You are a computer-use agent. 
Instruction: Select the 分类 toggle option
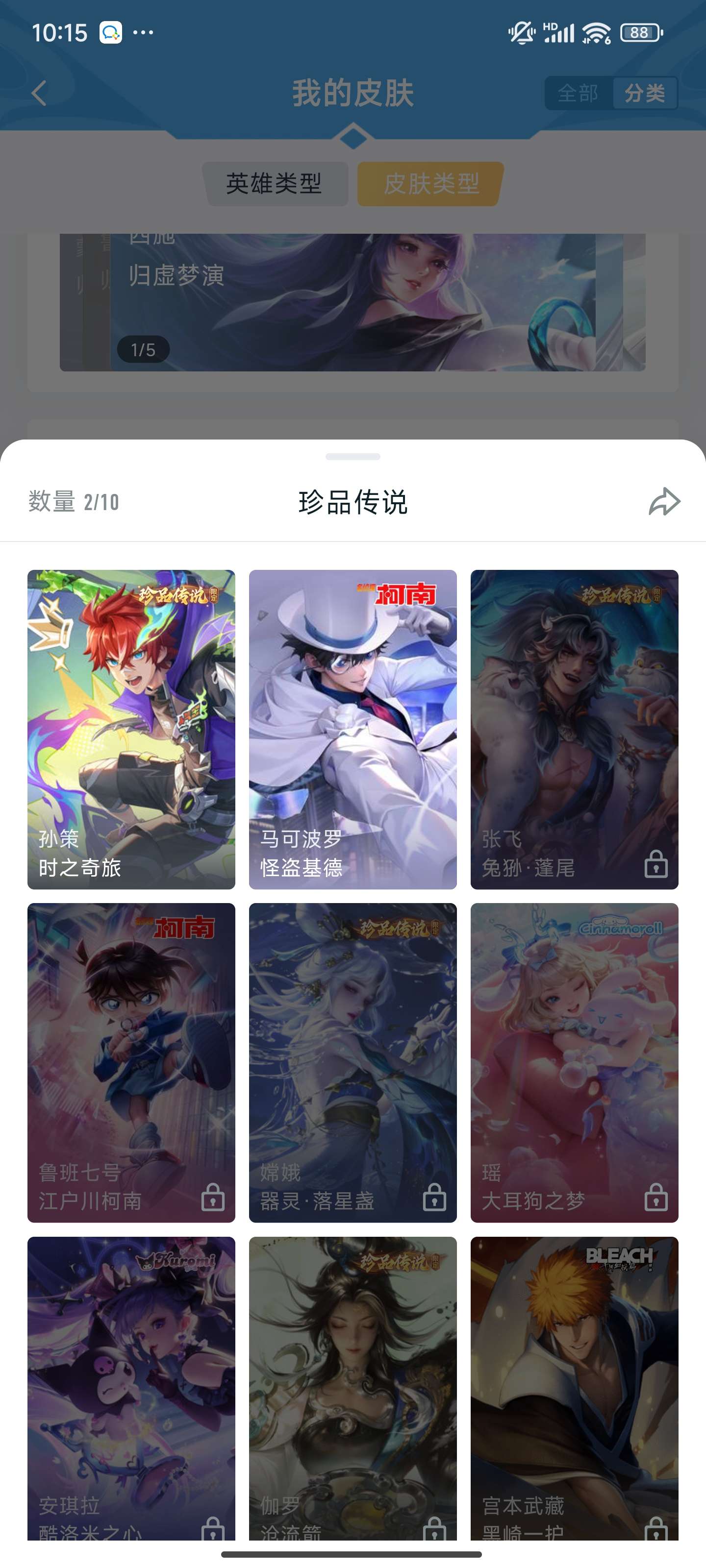coord(645,93)
